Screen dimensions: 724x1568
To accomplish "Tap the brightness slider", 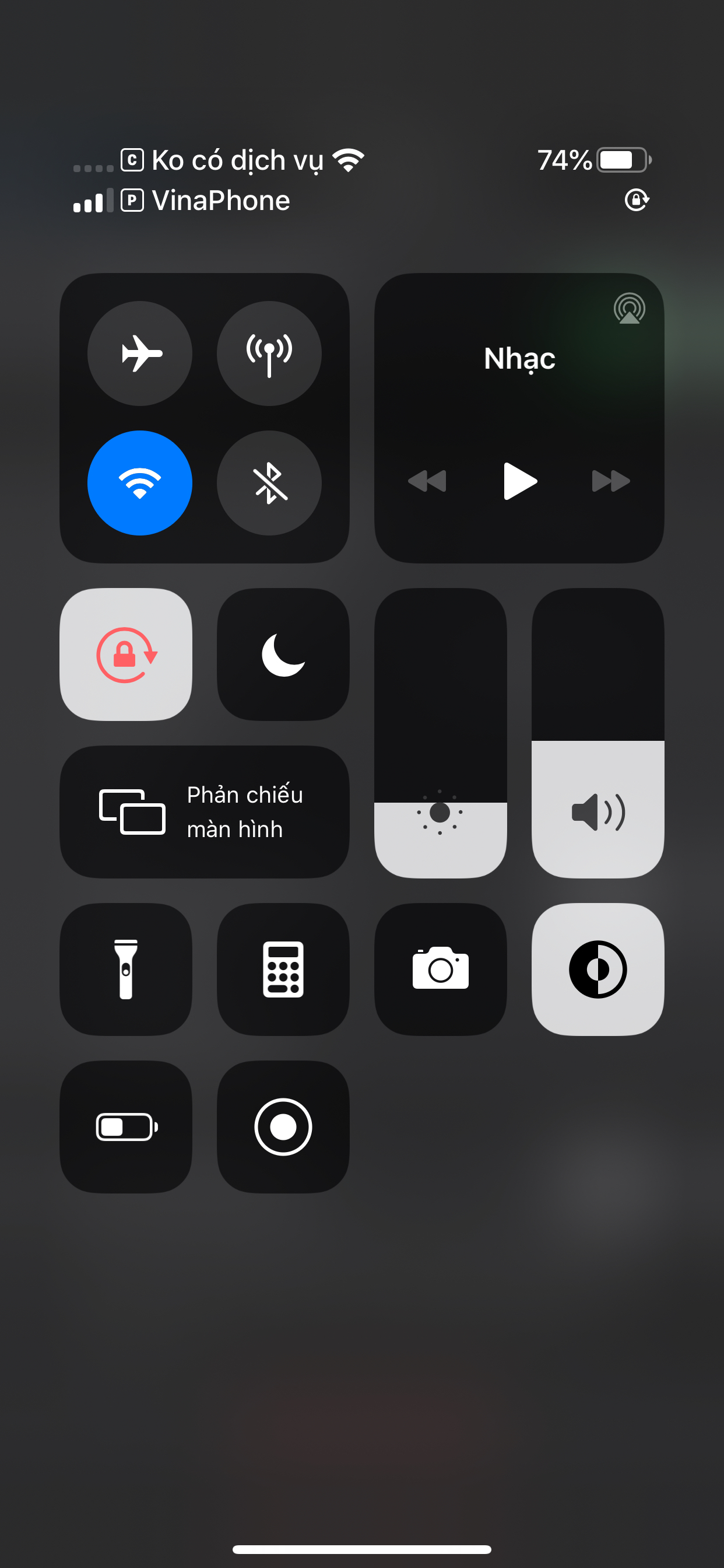I will coord(441,733).
